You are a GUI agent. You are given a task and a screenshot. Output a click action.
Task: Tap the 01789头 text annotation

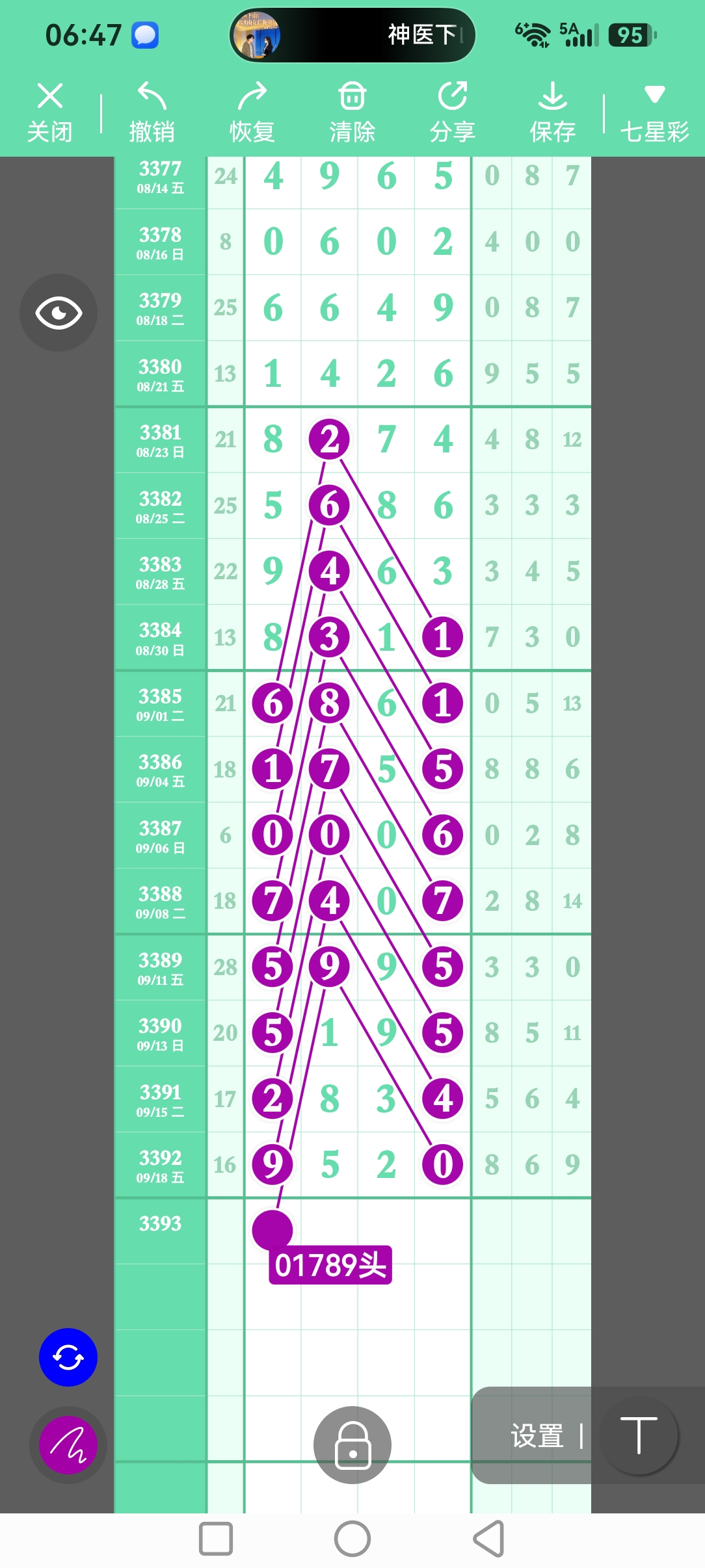coord(330,1265)
